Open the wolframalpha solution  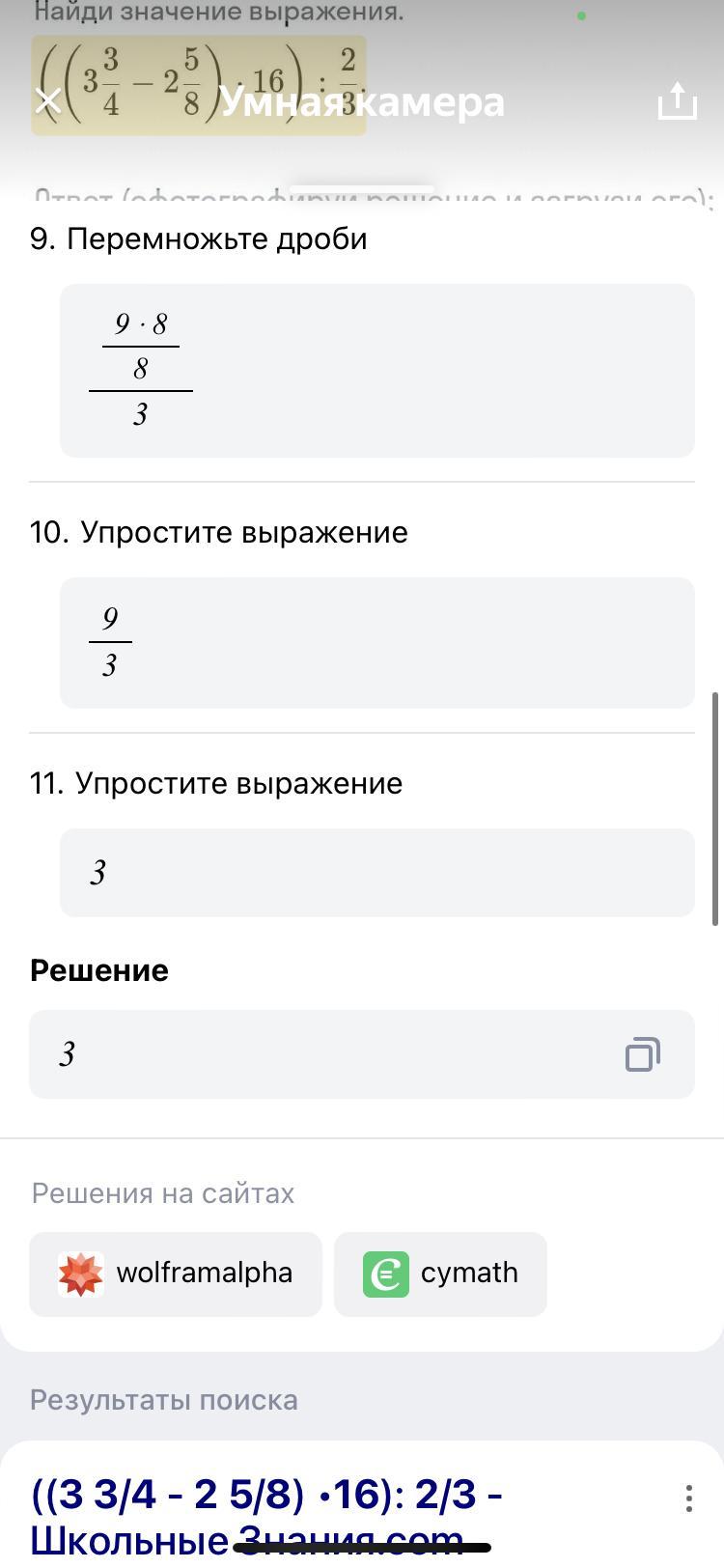tap(176, 1274)
